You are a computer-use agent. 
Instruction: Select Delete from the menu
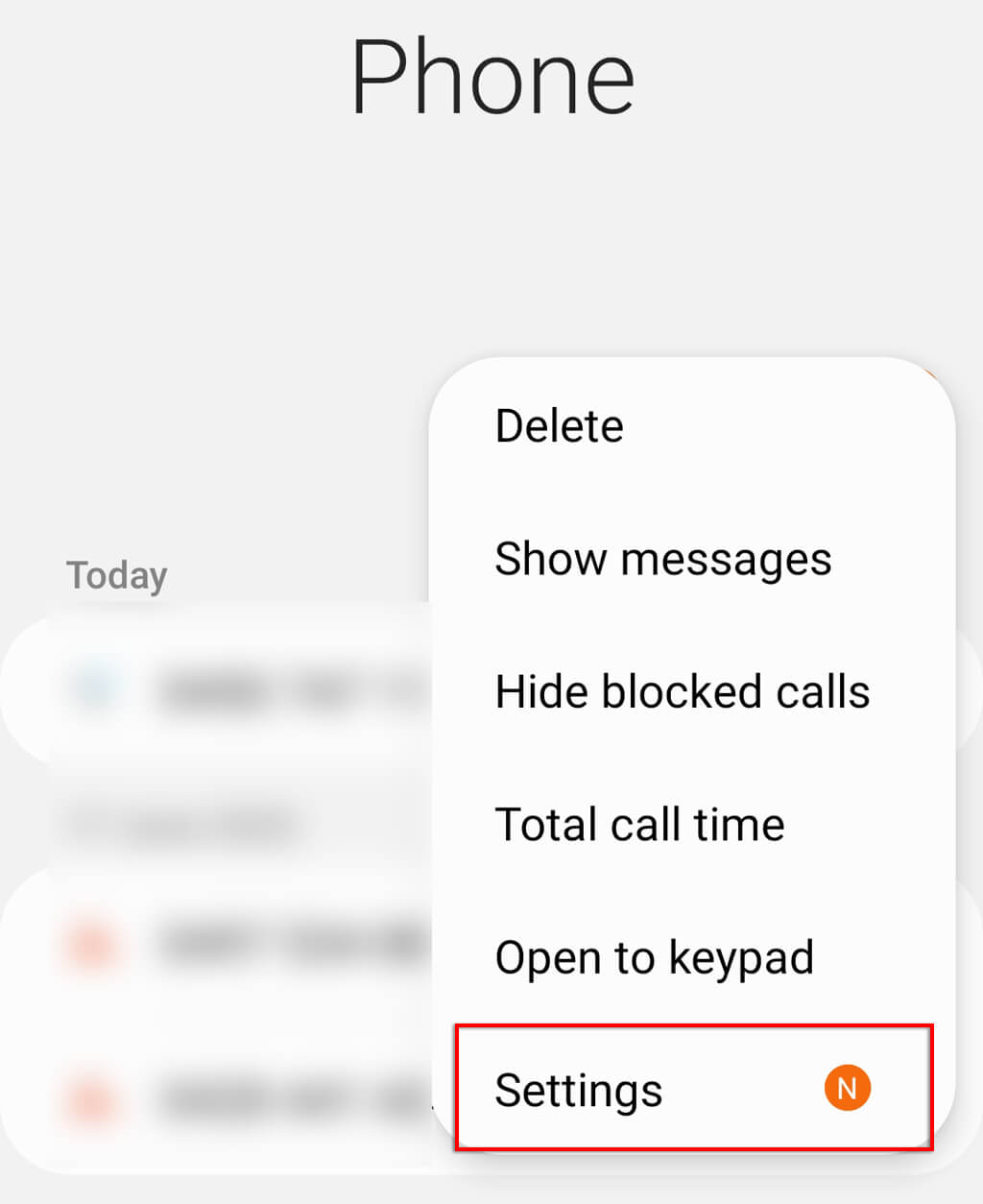560,426
